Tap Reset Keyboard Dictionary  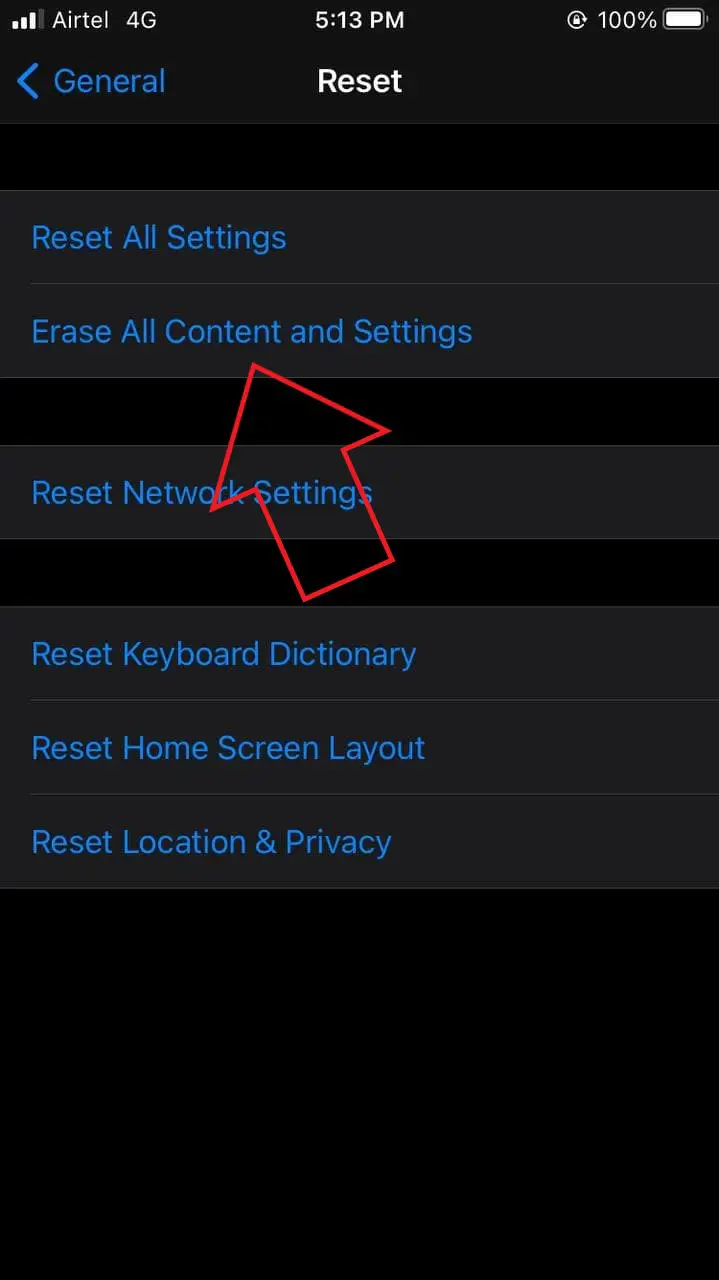[359, 653]
